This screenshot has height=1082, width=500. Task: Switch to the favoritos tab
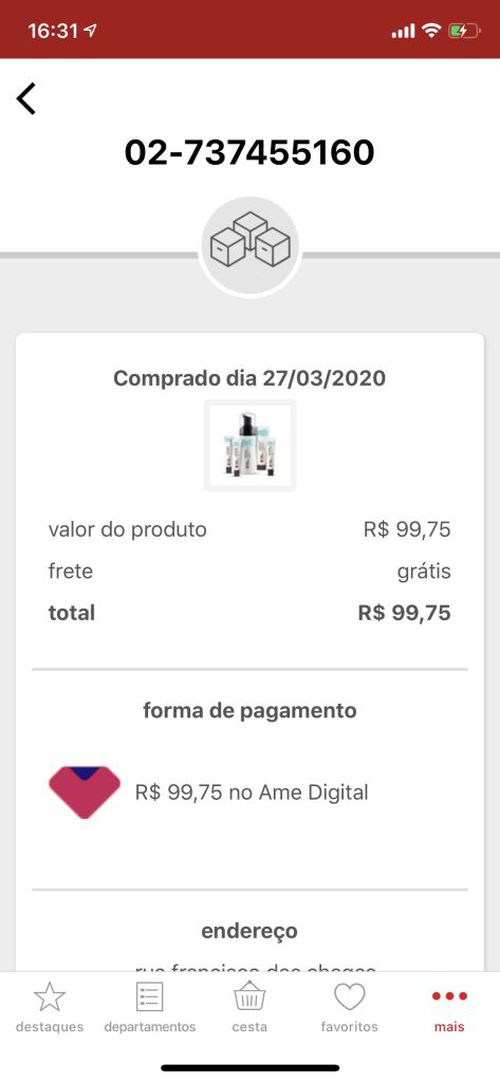(350, 1007)
